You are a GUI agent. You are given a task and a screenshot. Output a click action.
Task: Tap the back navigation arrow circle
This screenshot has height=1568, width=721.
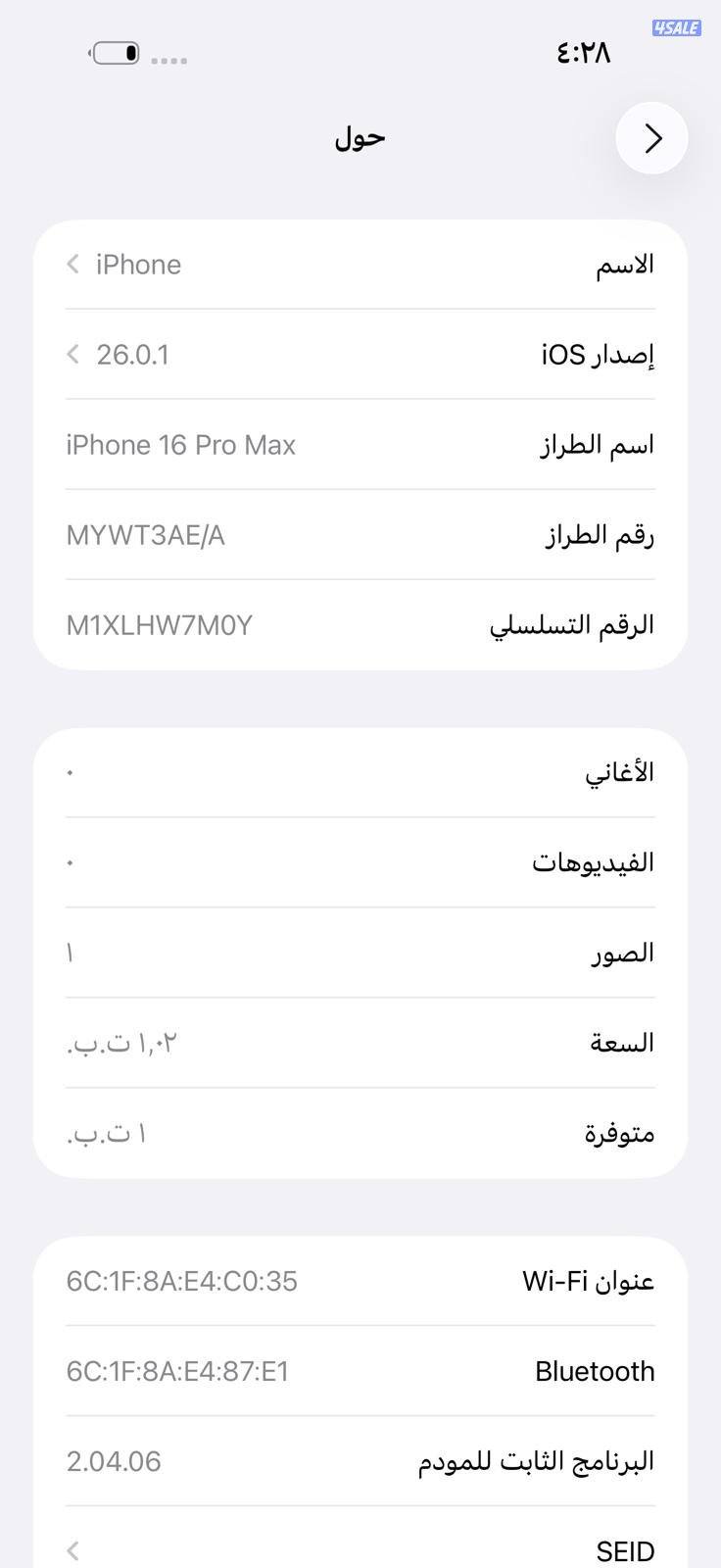click(651, 138)
